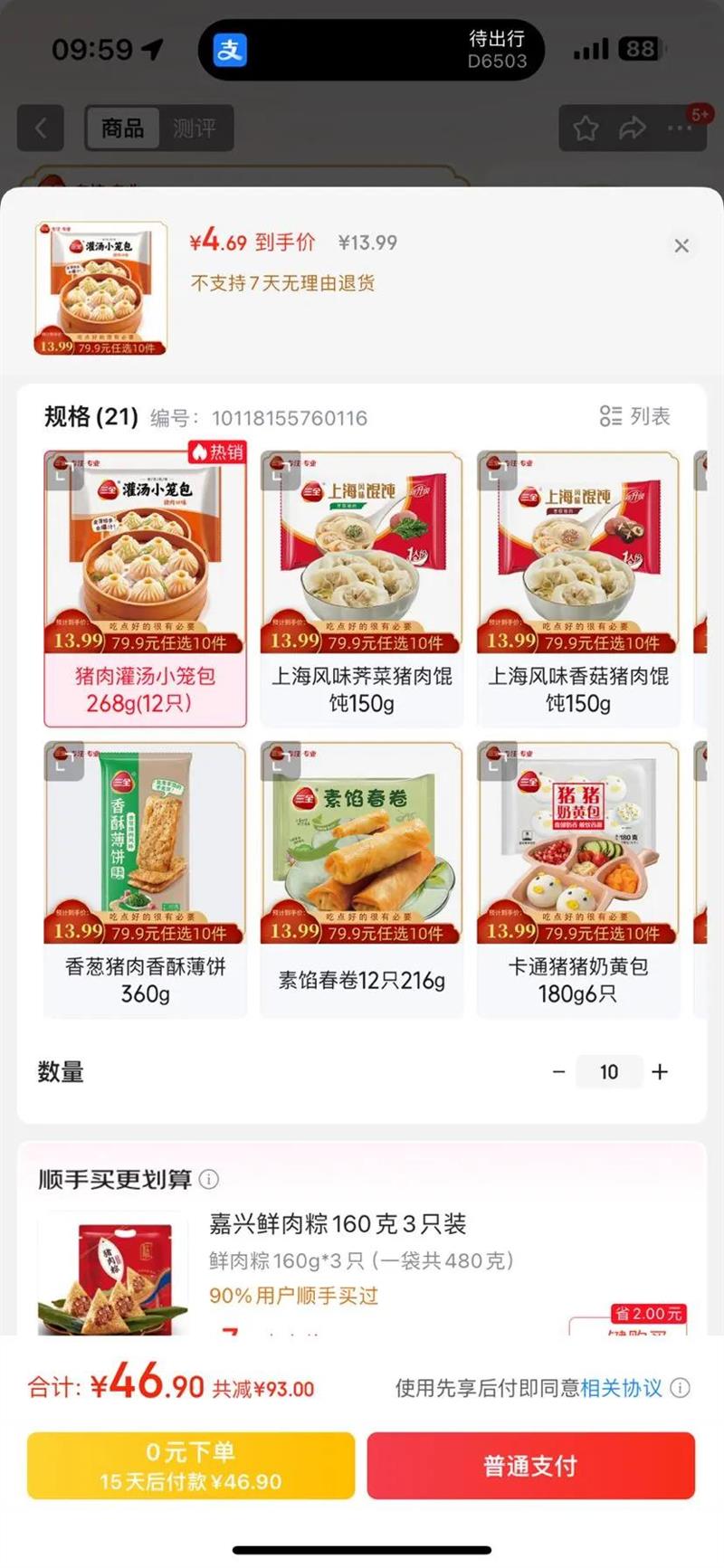Close the specification selection sheet
This screenshot has width=724, height=1568.
tap(681, 246)
